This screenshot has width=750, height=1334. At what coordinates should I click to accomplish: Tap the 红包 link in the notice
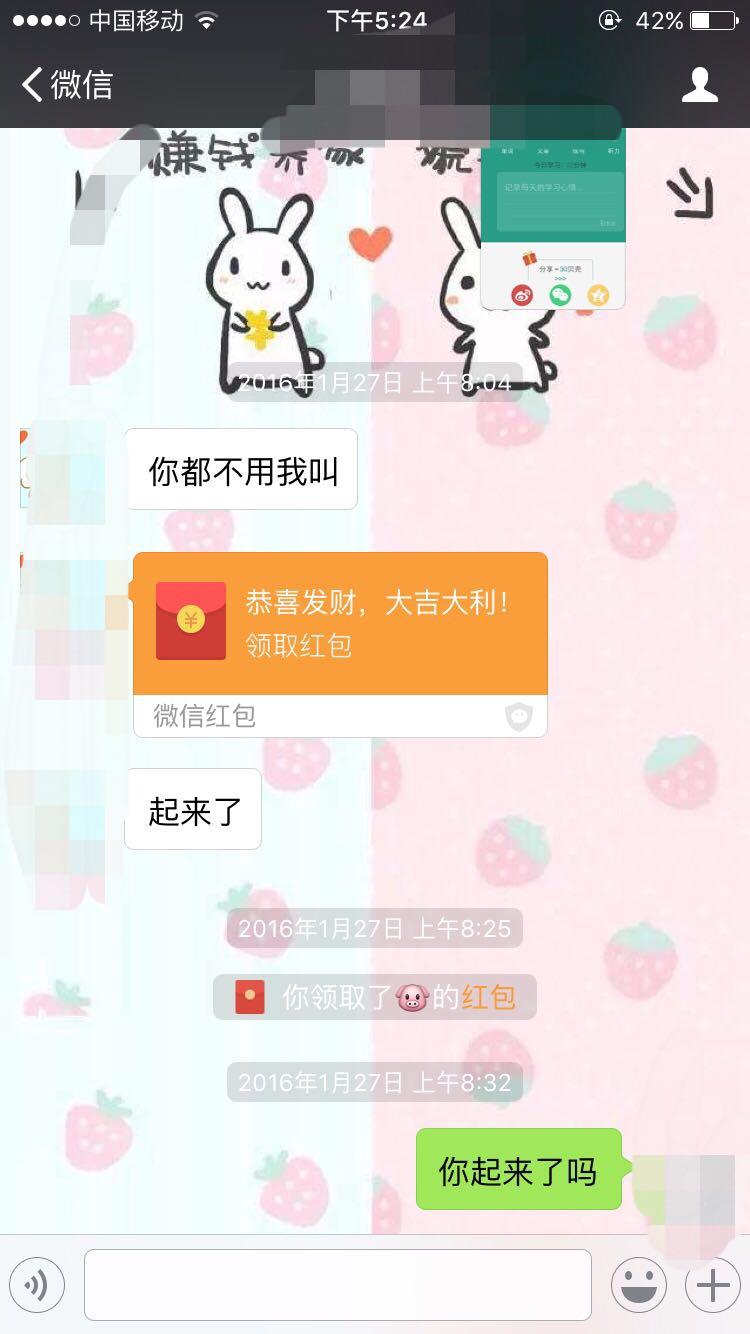point(488,997)
